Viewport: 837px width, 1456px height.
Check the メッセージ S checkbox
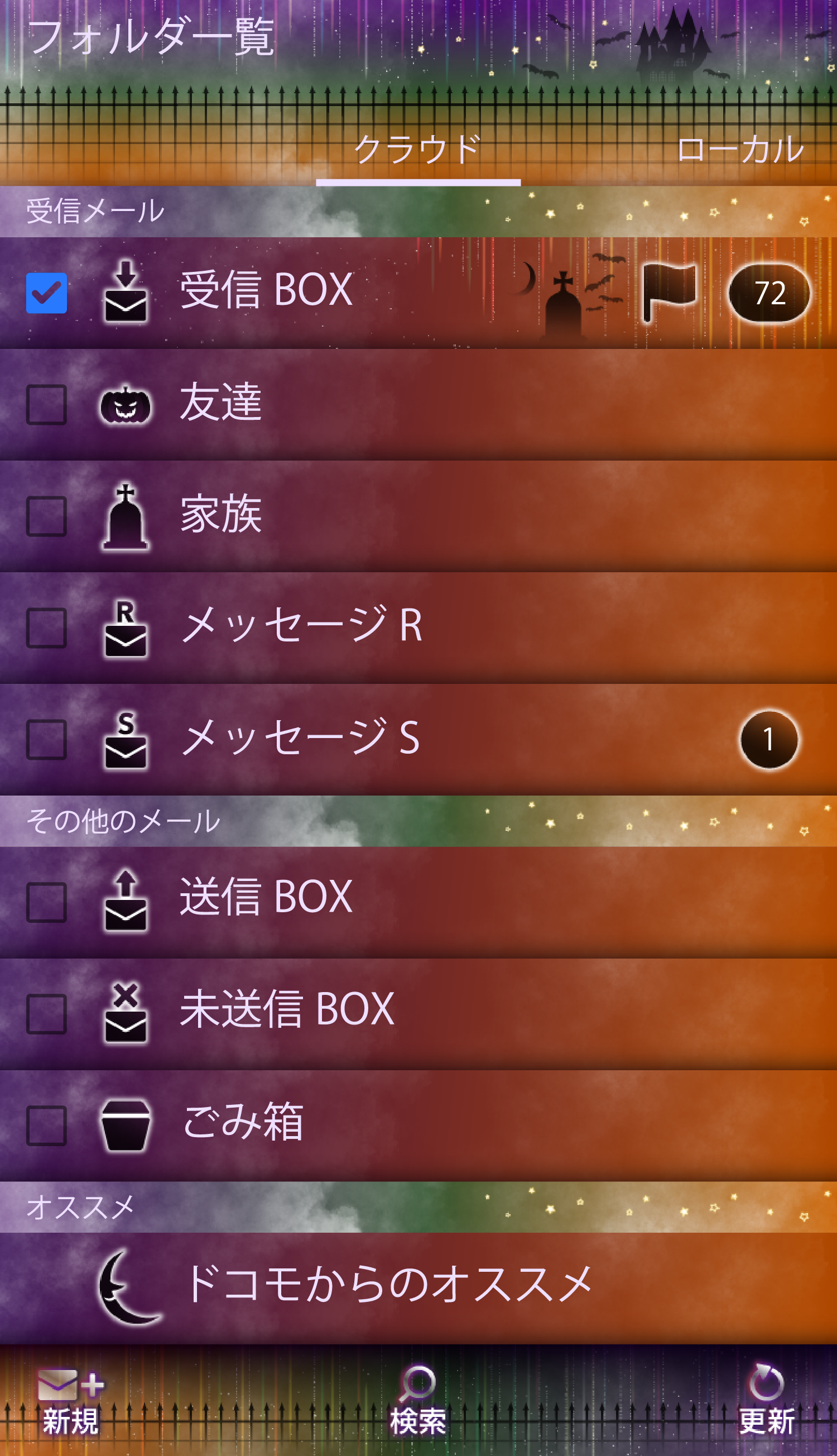pyautogui.click(x=46, y=739)
